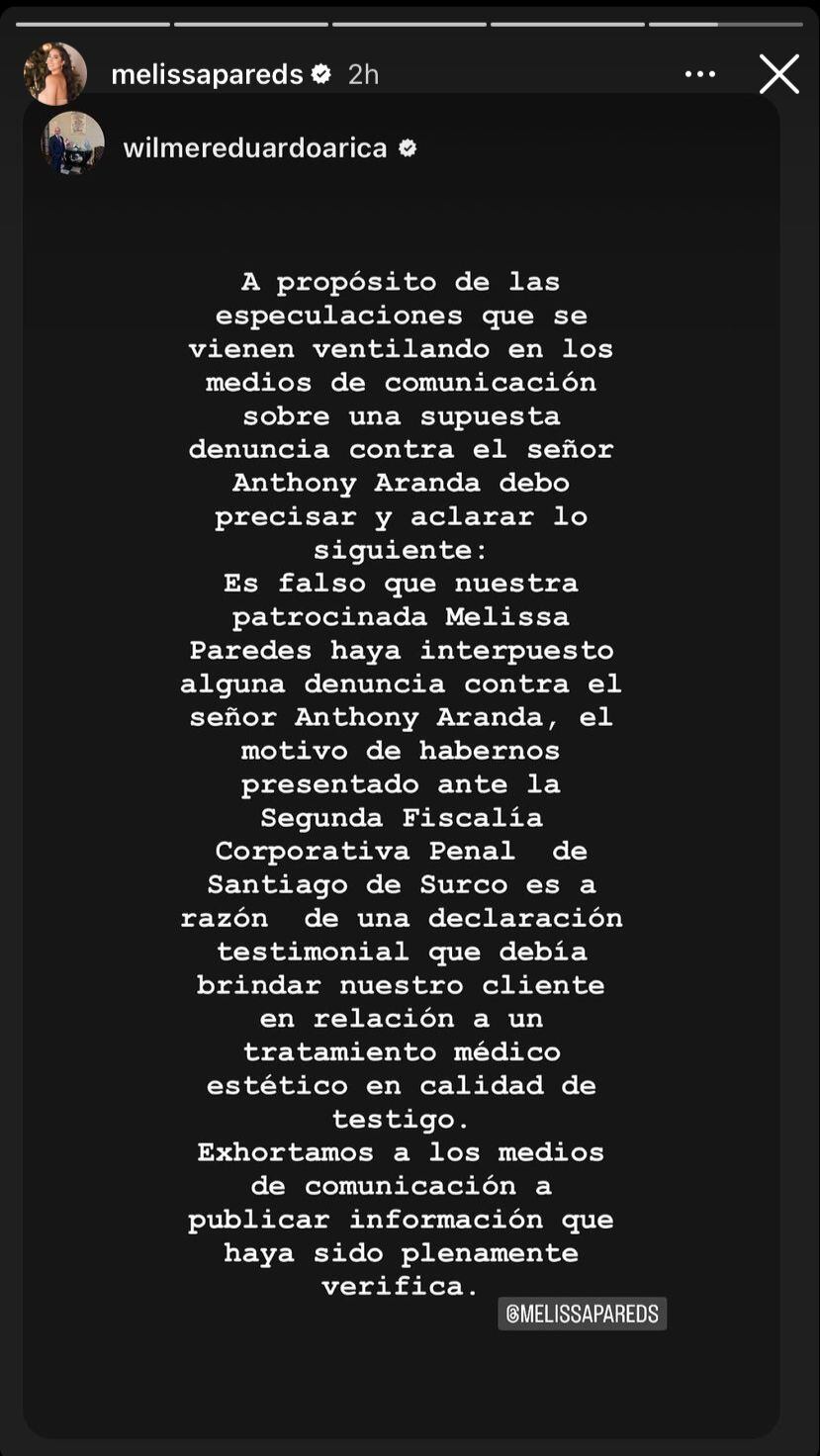
Task: Open the three-dot story options menu
Action: [x=699, y=74]
